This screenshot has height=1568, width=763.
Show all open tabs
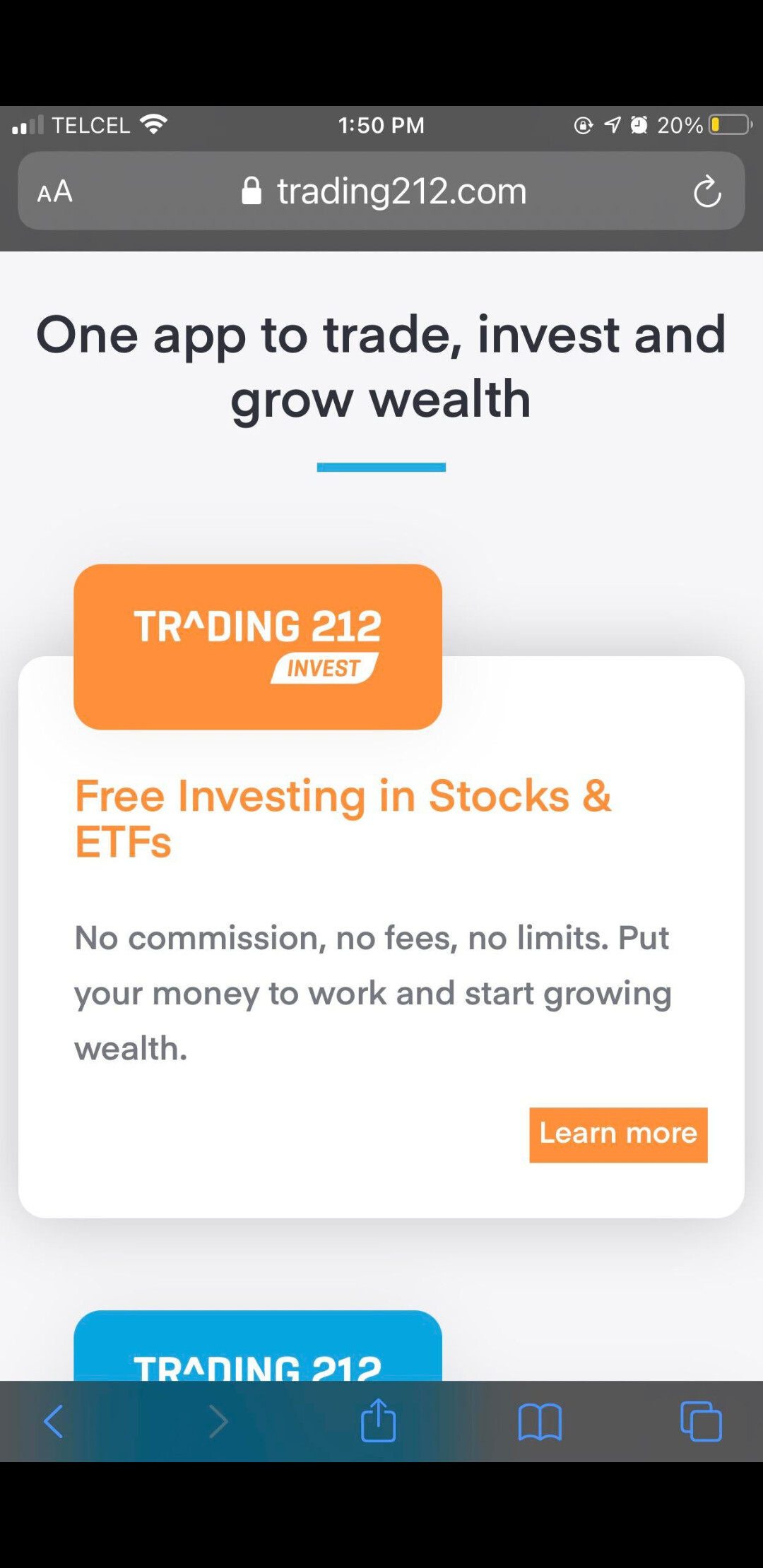[x=700, y=1420]
